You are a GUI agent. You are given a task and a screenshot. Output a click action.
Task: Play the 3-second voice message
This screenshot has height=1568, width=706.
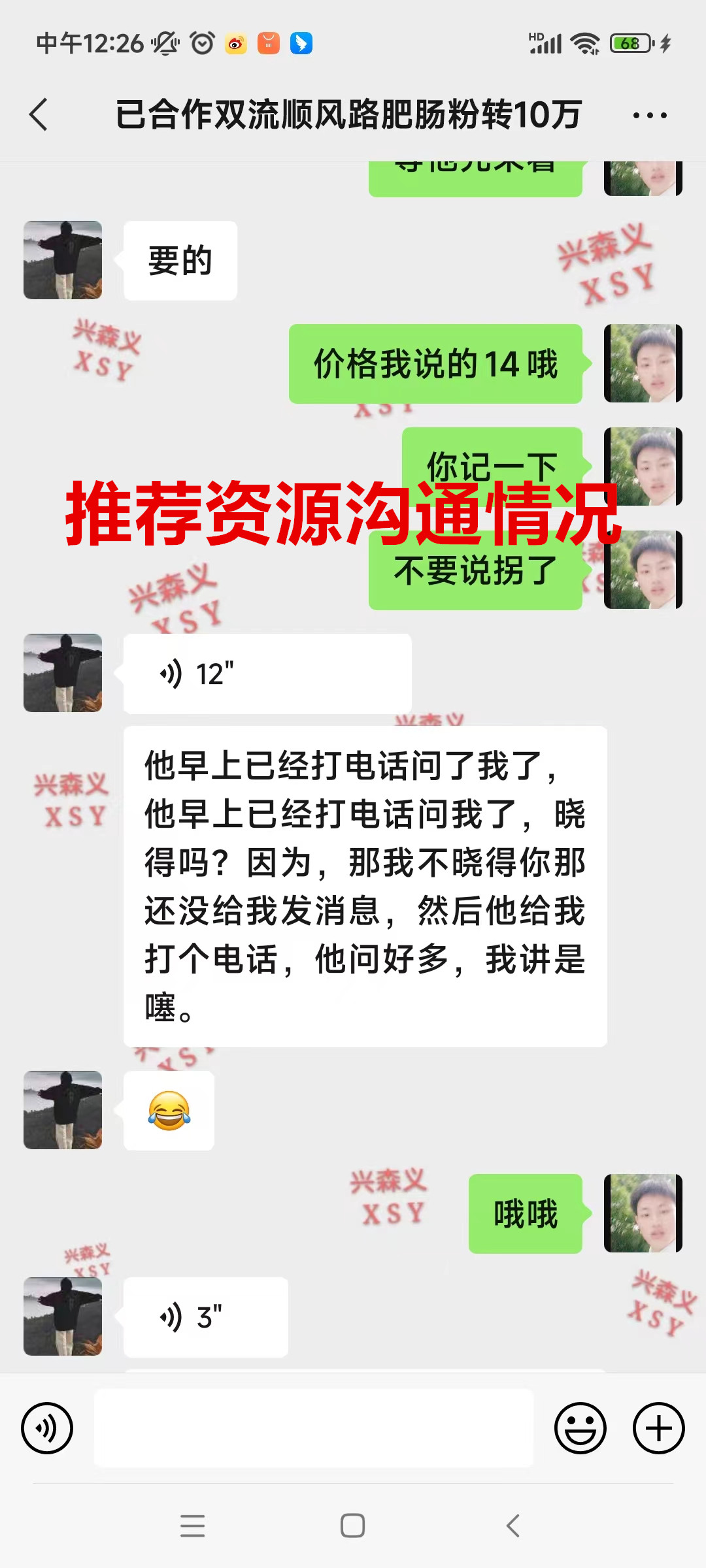click(205, 1317)
